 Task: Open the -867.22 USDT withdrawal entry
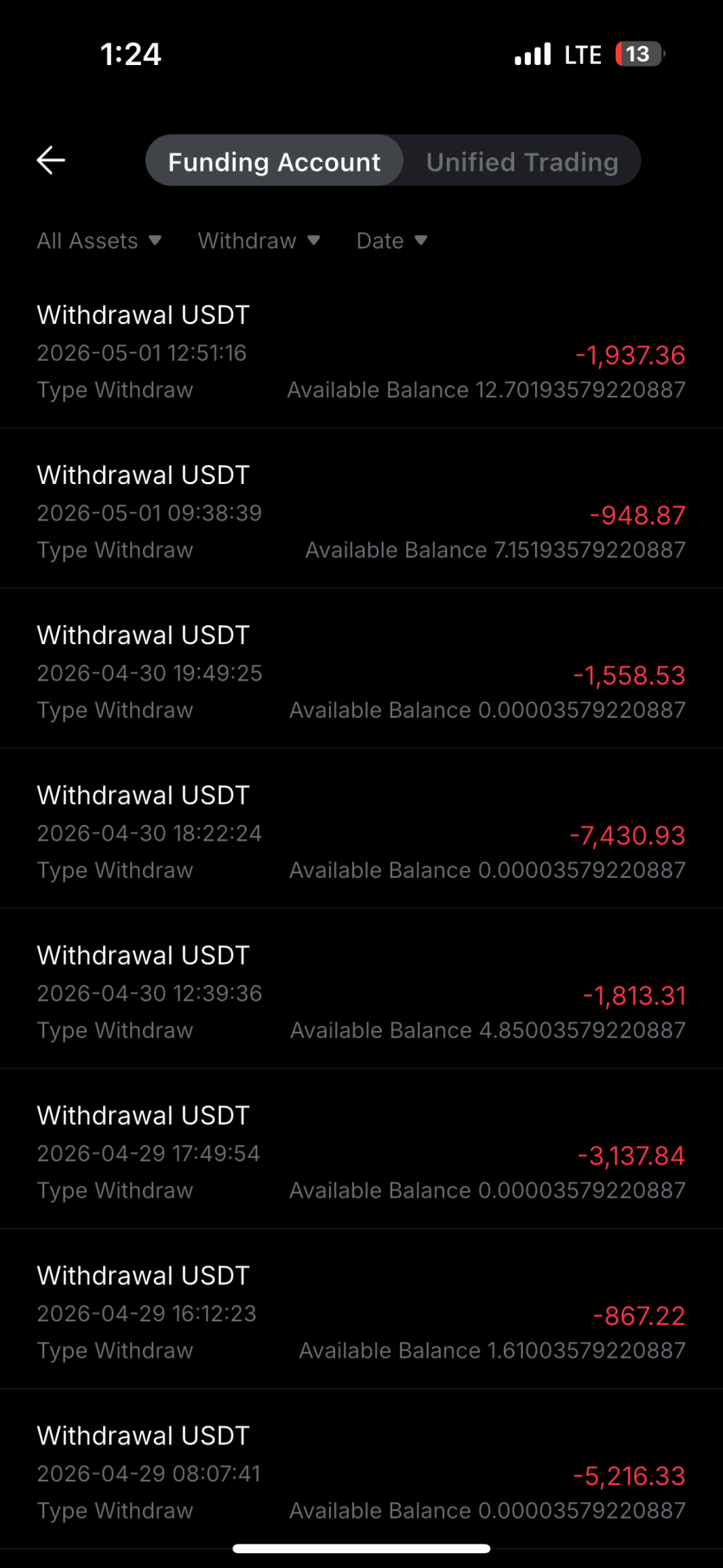point(361,1310)
